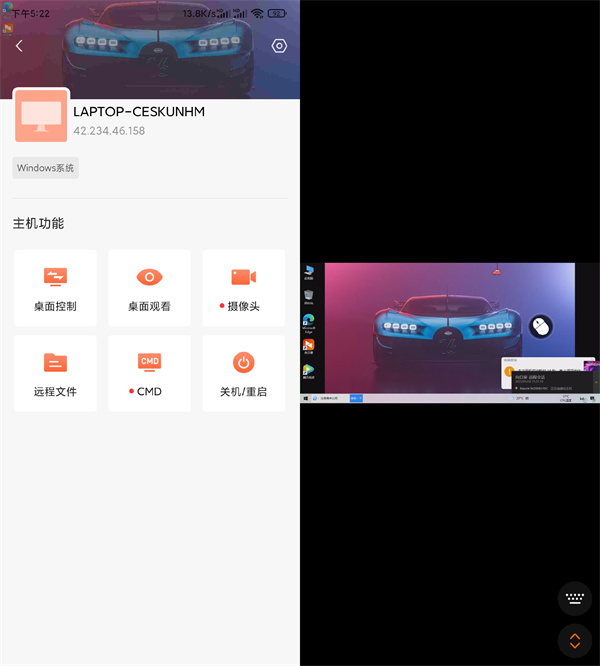Open the hexagon settings icon
Image resolution: width=600 pixels, height=666 pixels.
point(280,46)
